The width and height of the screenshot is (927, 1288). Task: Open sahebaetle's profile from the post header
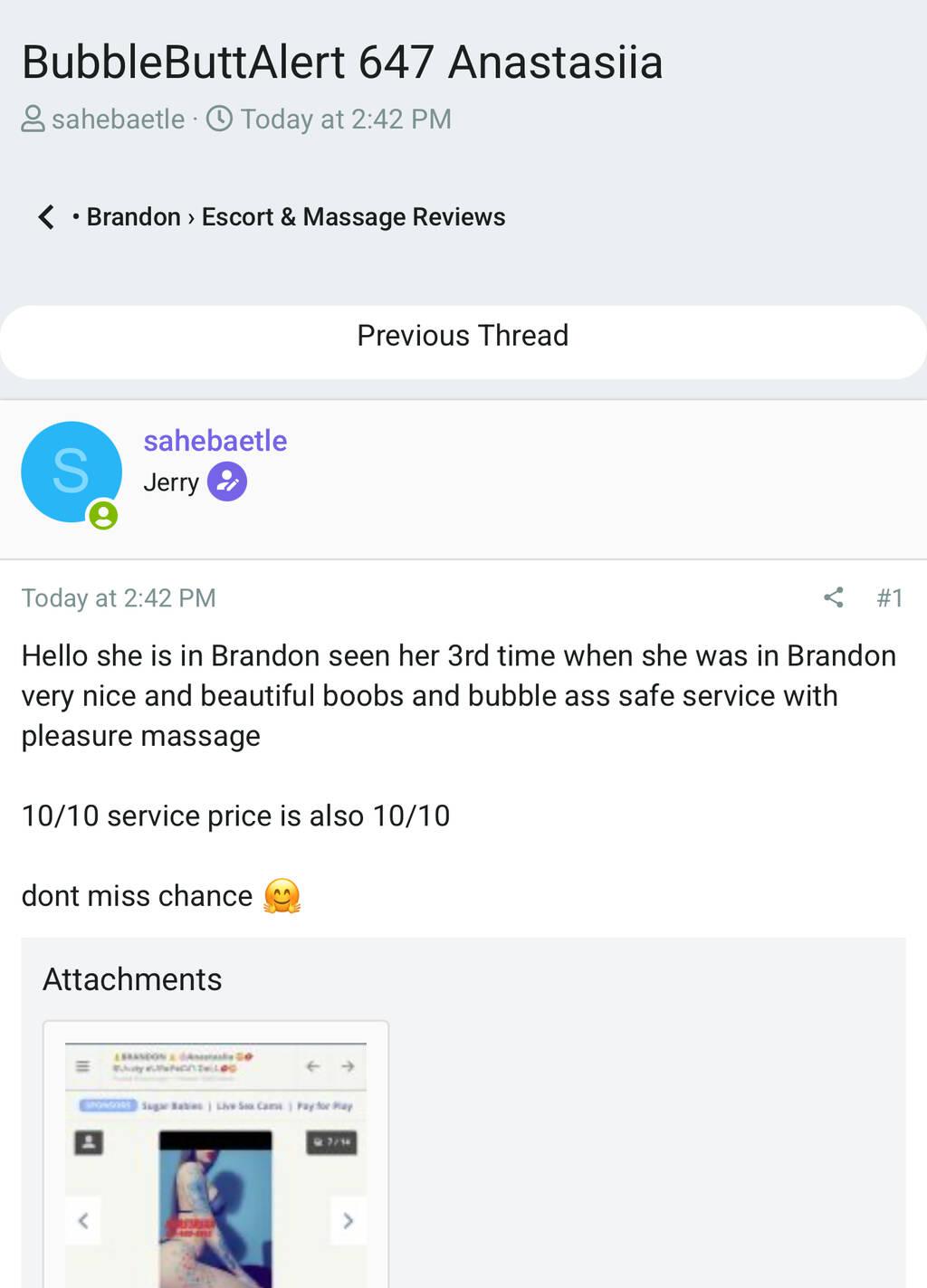coord(215,441)
